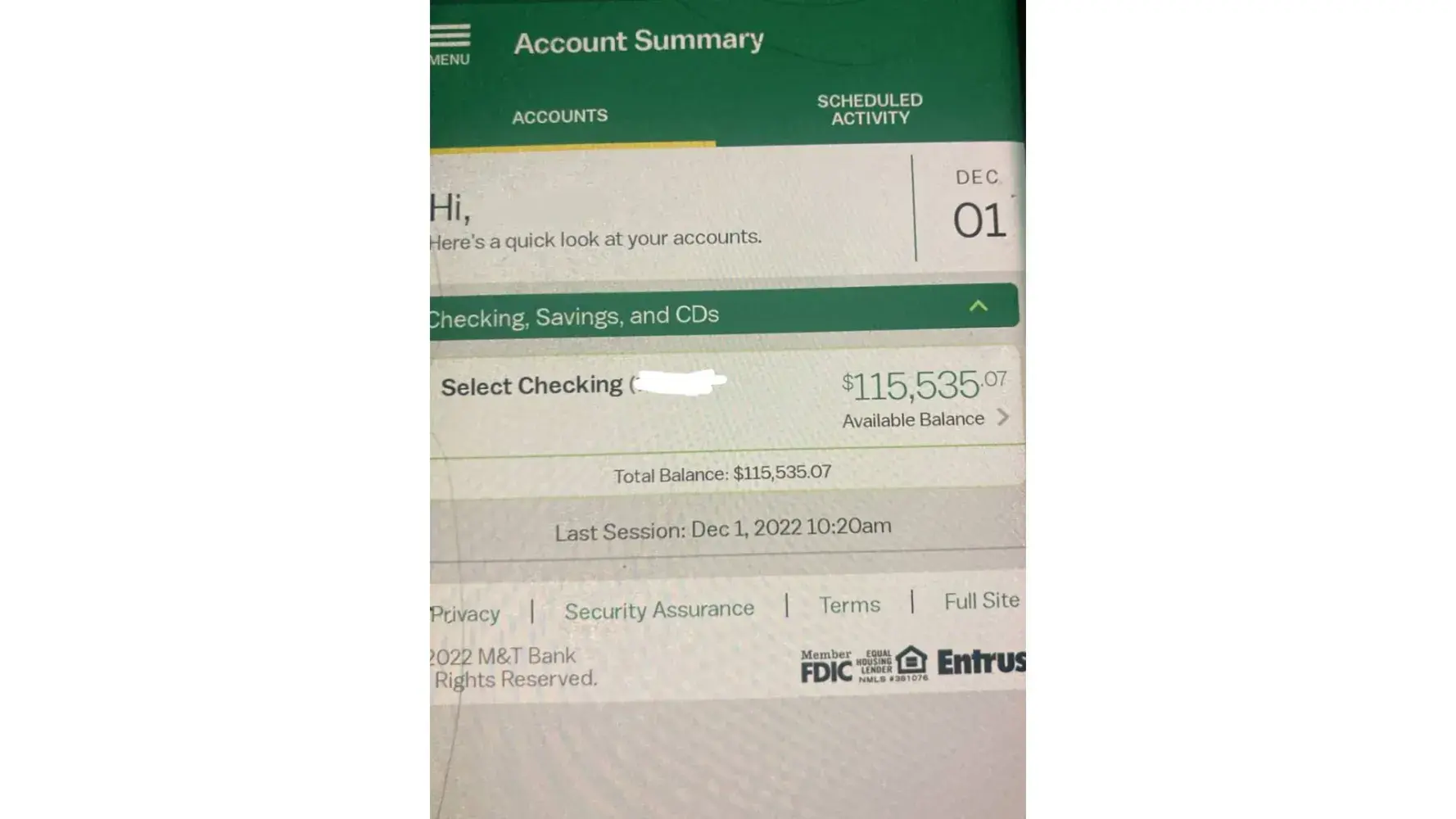
Task: View the Terms link
Action: point(849,605)
